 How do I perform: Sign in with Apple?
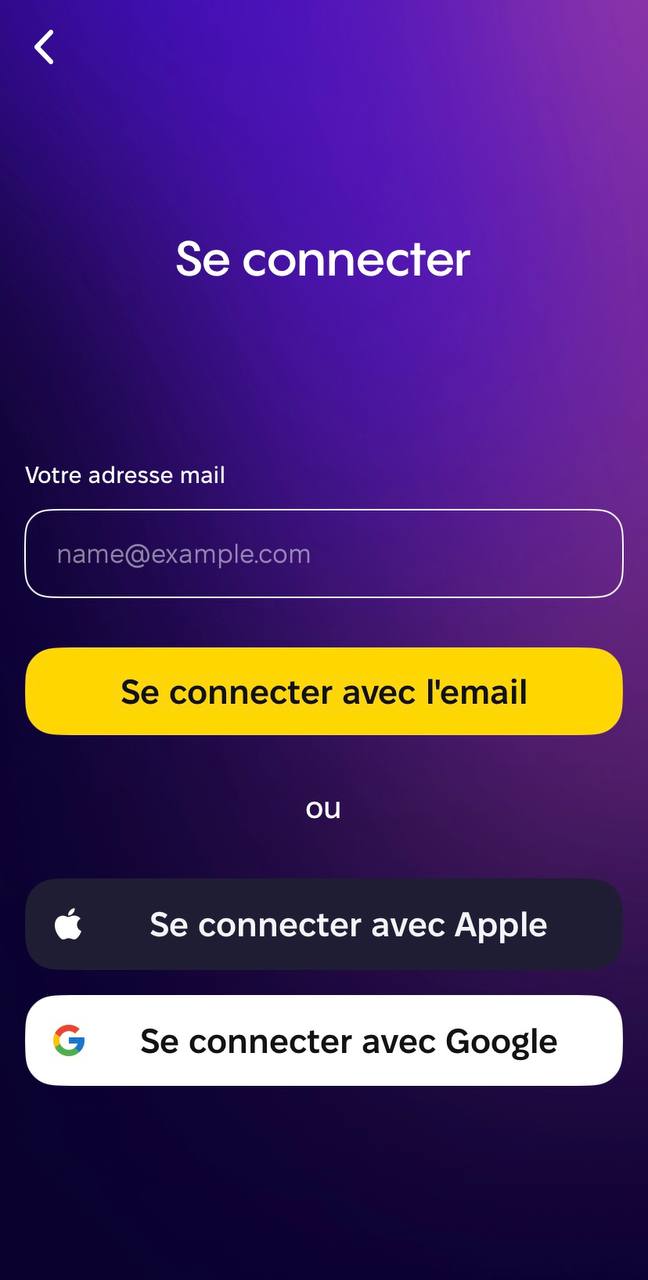323,924
